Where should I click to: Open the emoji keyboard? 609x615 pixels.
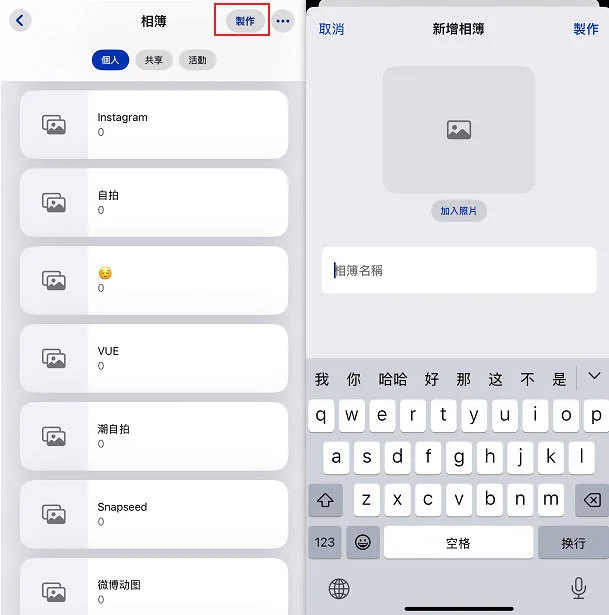pos(362,542)
